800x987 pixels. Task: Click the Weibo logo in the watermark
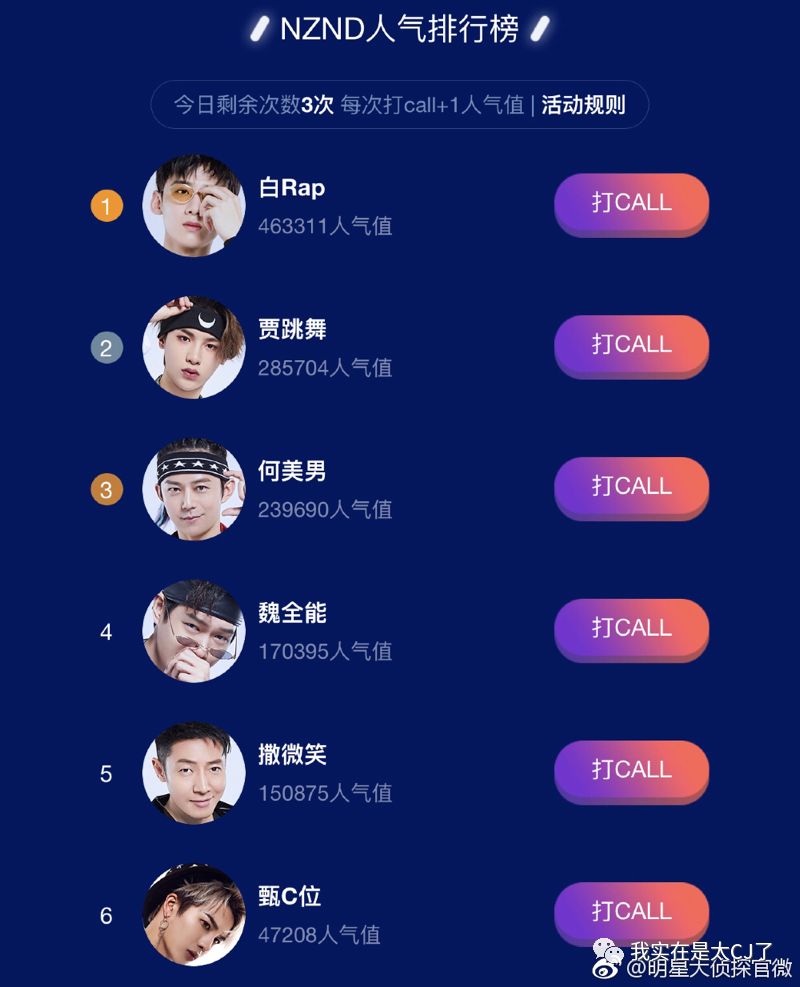click(x=607, y=968)
